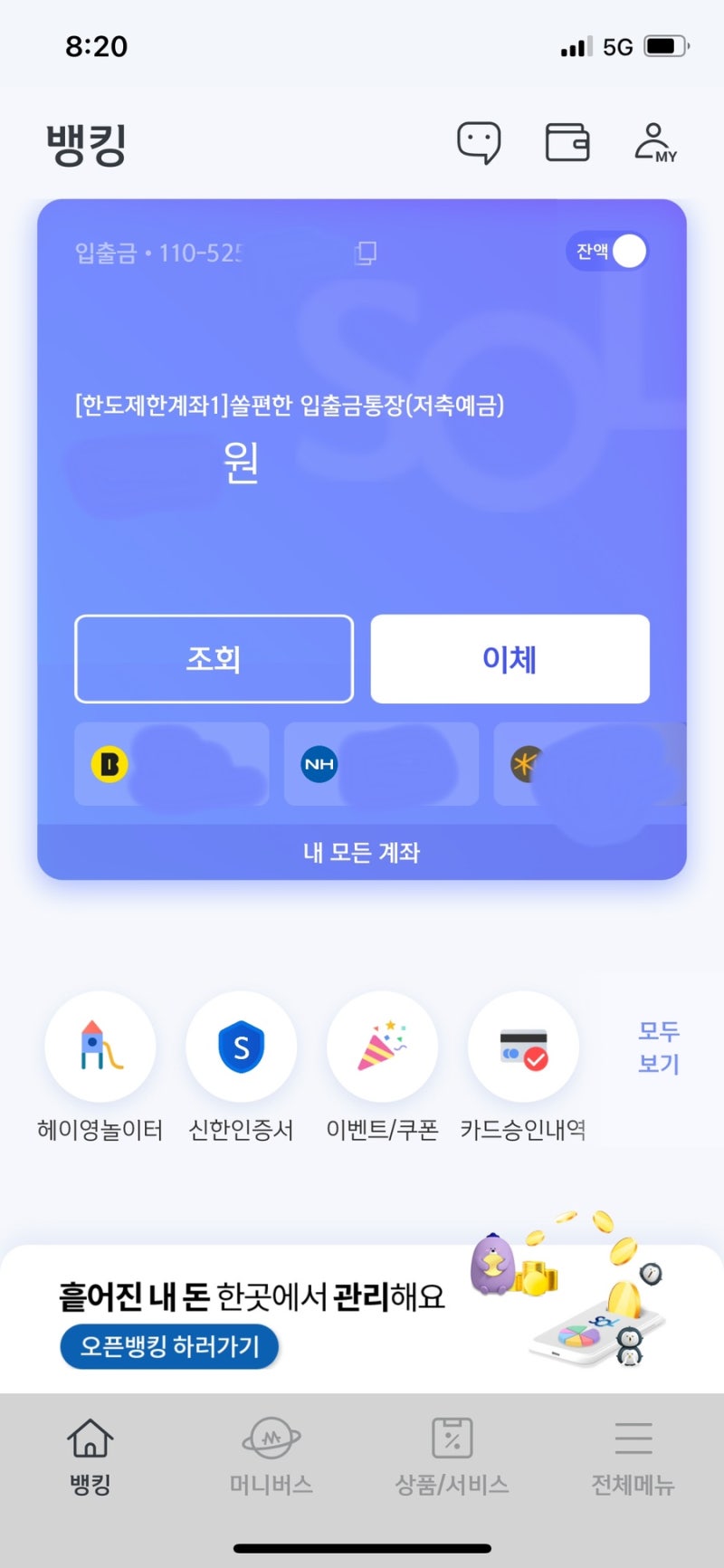The width and height of the screenshot is (724, 1568).
Task: Open the 카드승인내역 card icon
Action: pos(524,1047)
